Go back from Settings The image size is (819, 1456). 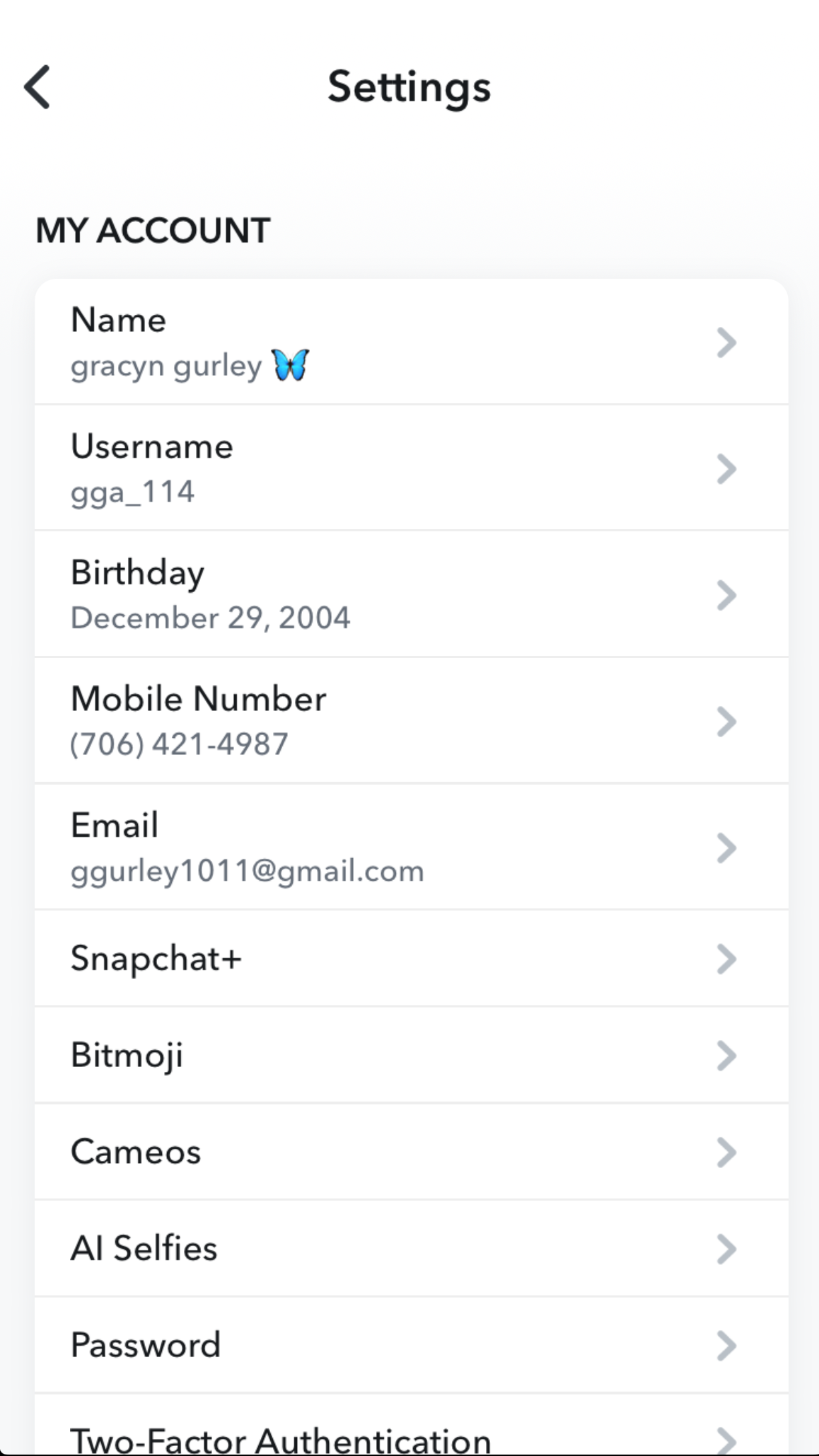click(37, 87)
